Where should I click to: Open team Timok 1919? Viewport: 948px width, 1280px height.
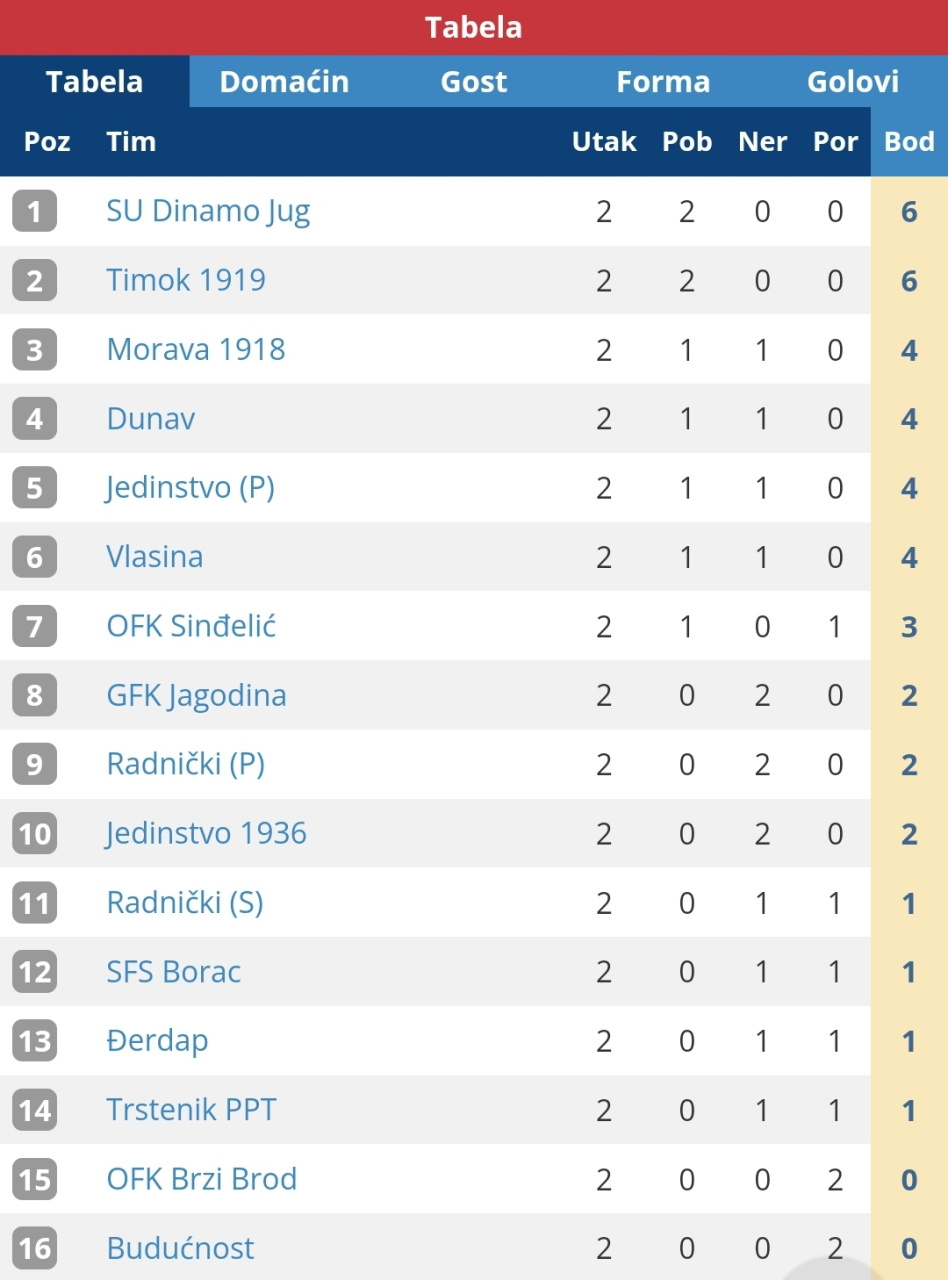(x=186, y=280)
